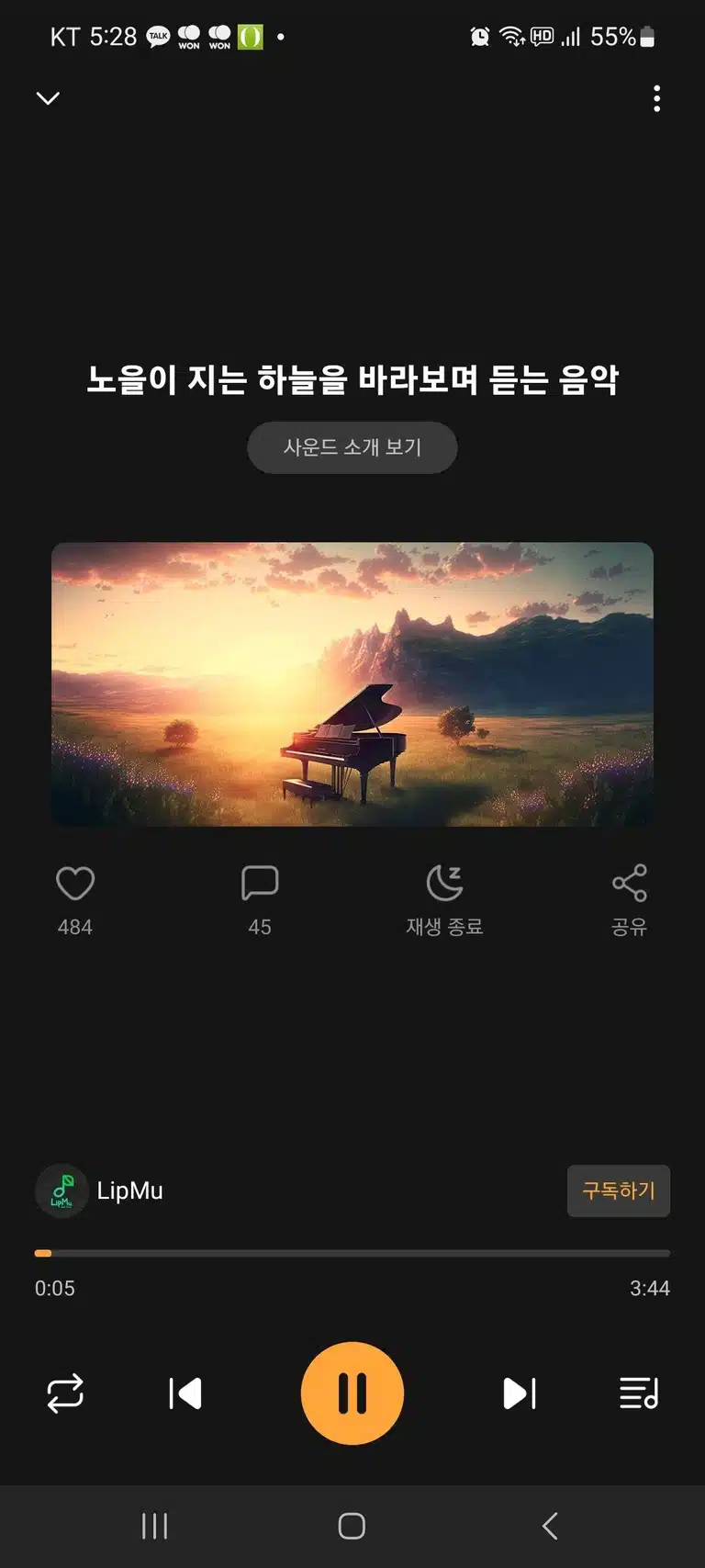Screen dimensions: 705x1568
Task: Skip to the next track
Action: click(x=520, y=1393)
